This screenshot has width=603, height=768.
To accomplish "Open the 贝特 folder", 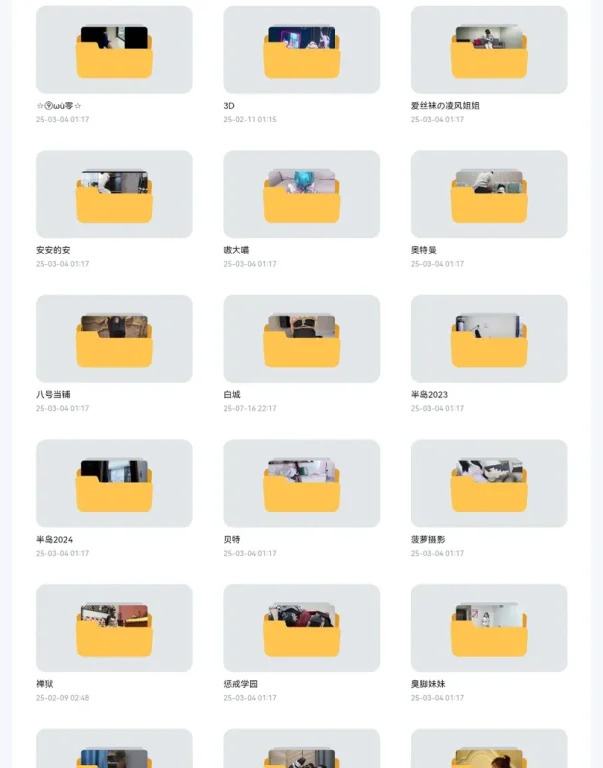I will tap(301, 484).
